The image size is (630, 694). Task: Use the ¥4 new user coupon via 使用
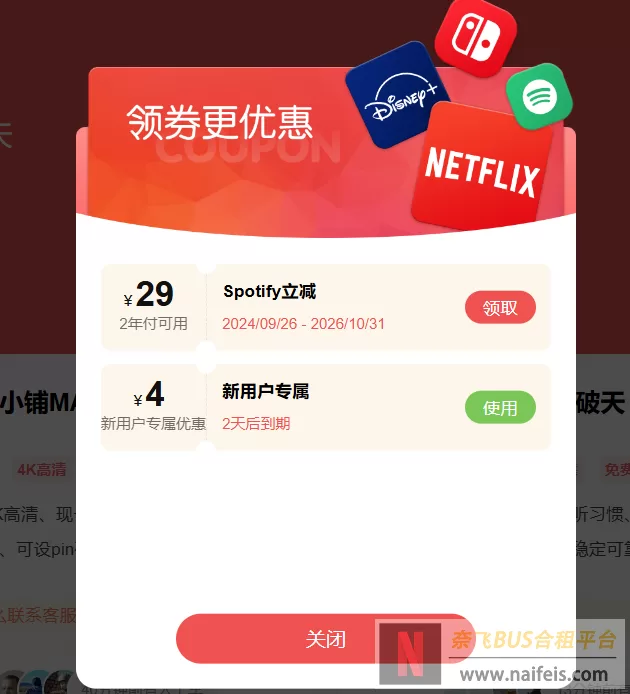[500, 408]
